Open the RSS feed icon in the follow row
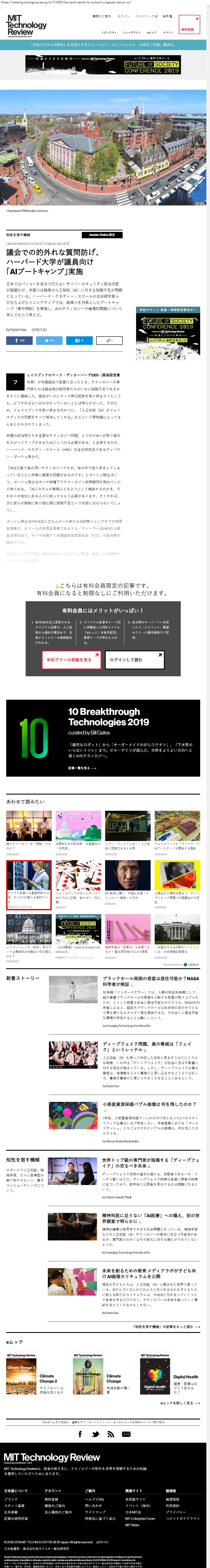Screen dimensions: 210x1568 click(x=110, y=1434)
